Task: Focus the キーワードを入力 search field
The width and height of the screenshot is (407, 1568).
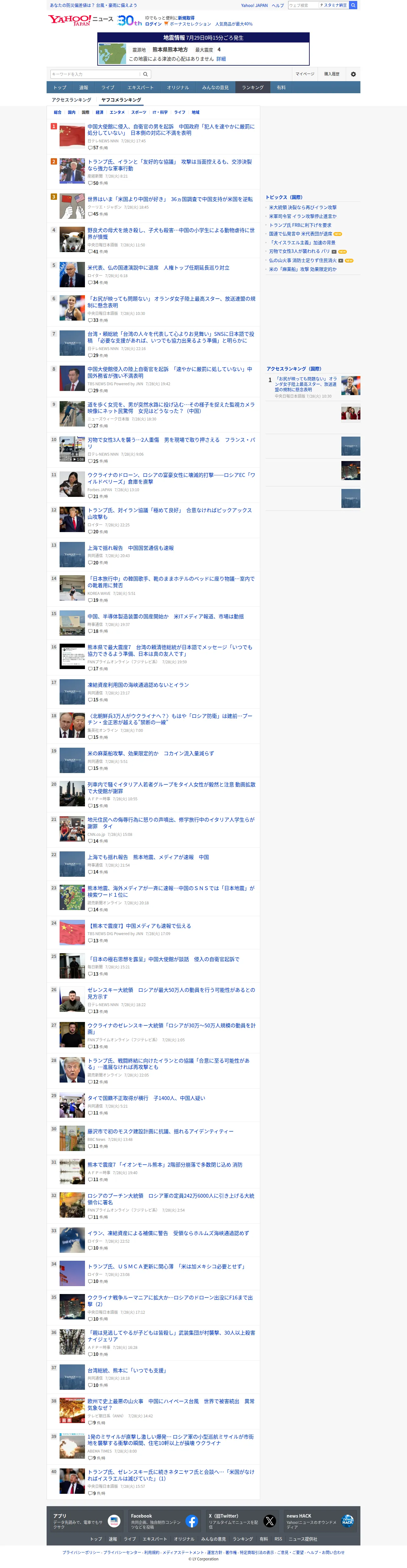Action: (95, 74)
